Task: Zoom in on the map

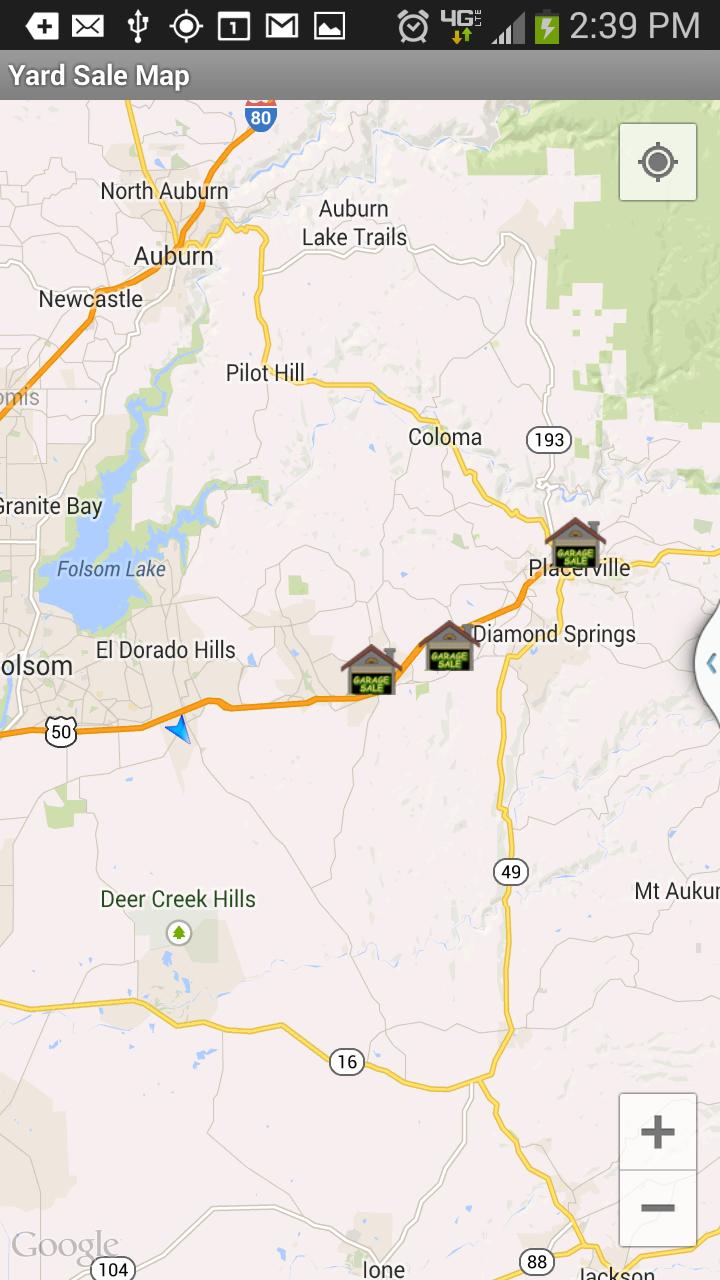Action: [657, 1132]
